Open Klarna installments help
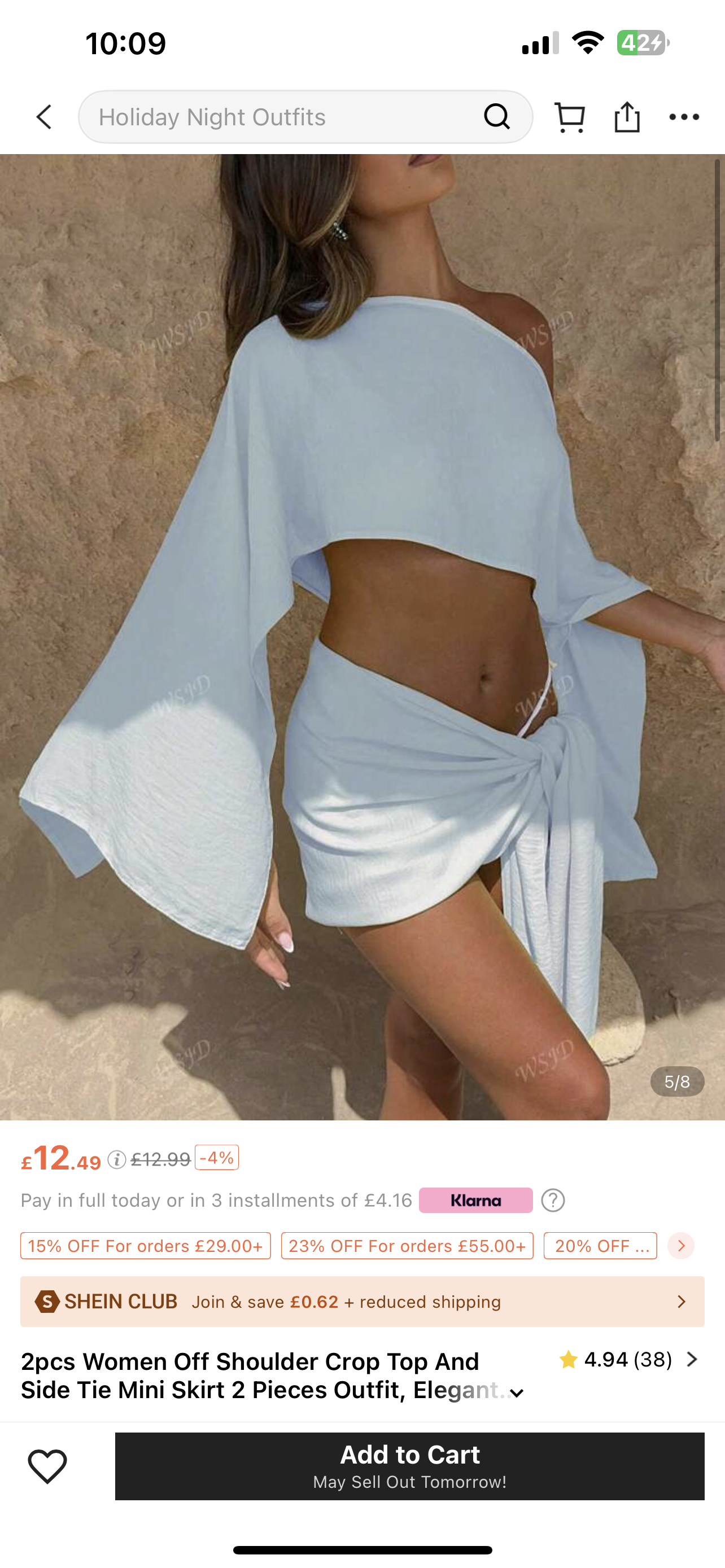Screen dimensions: 725x1568 553,1201
